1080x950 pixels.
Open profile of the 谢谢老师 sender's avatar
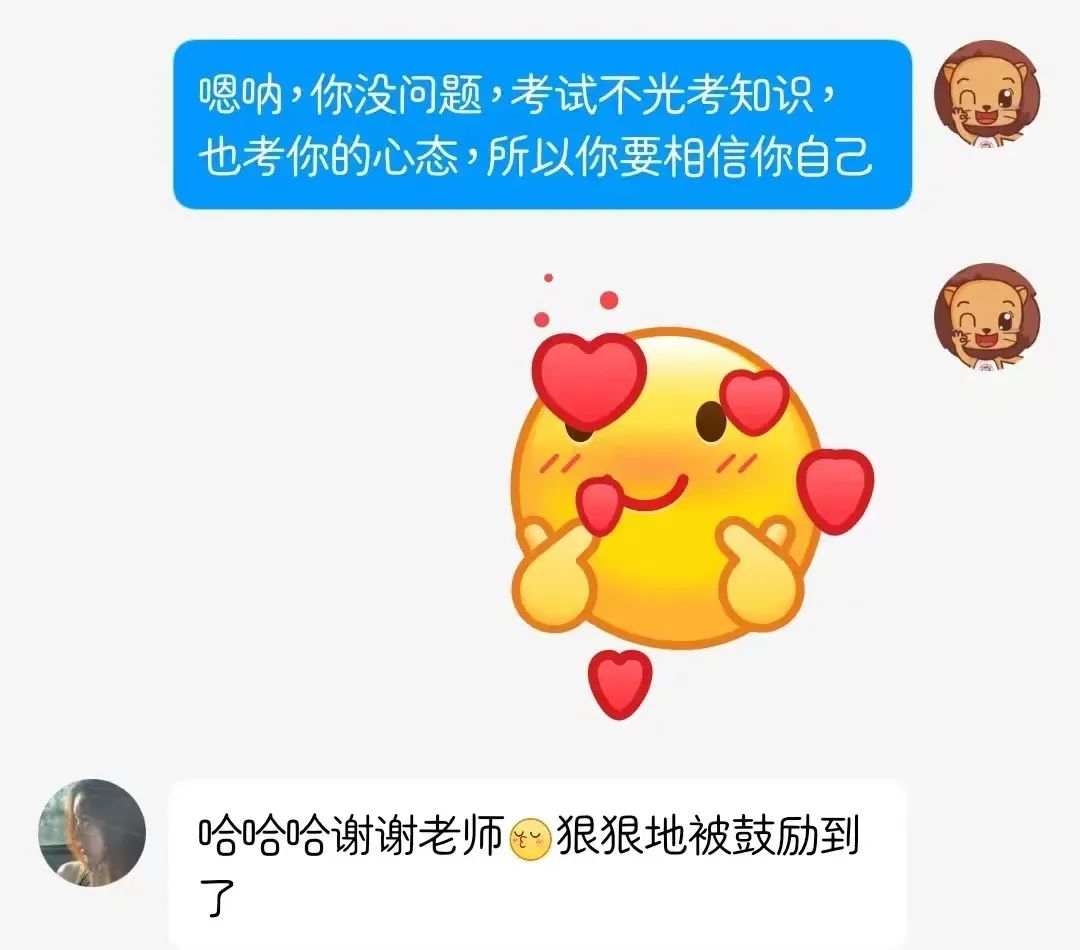(x=92, y=832)
